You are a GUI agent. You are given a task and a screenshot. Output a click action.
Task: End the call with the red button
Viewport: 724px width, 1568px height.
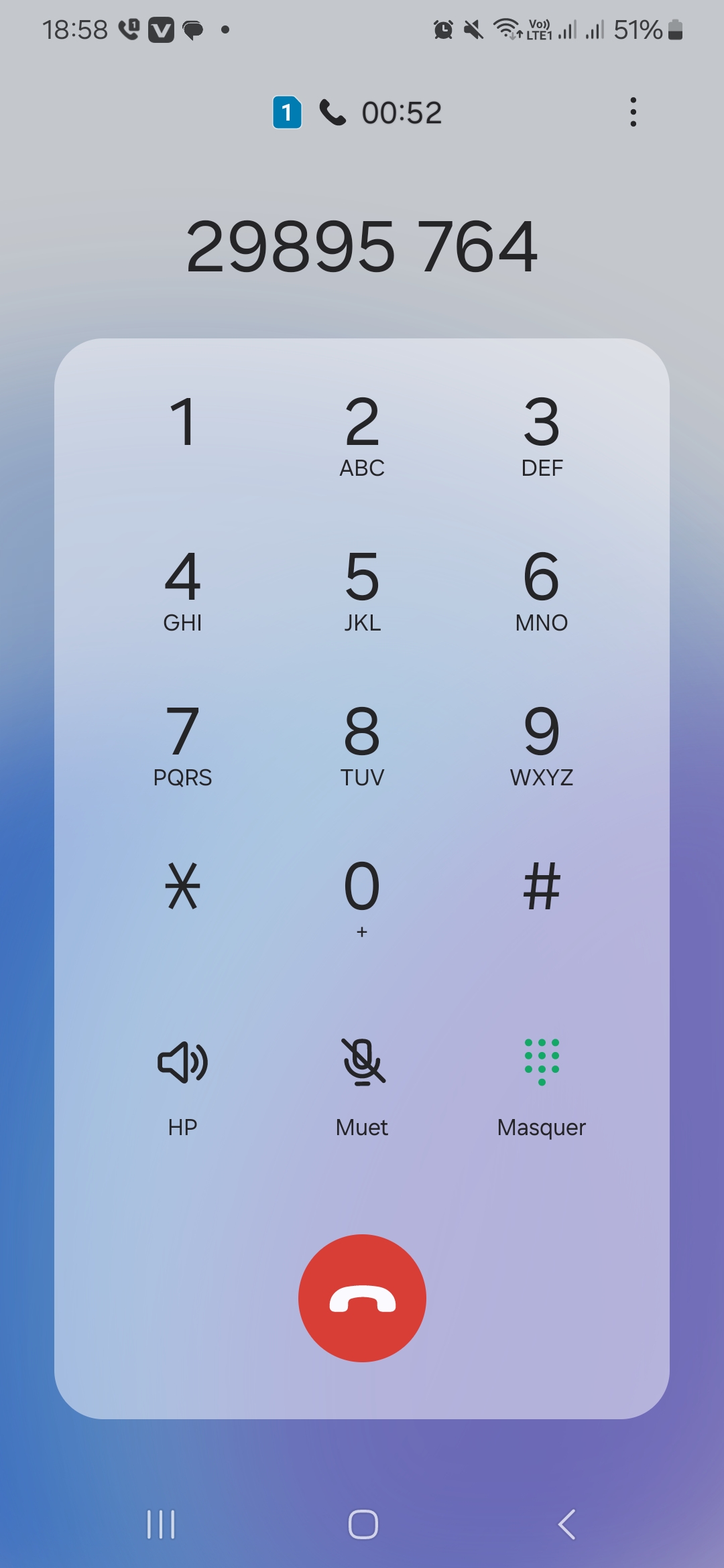click(x=362, y=1298)
